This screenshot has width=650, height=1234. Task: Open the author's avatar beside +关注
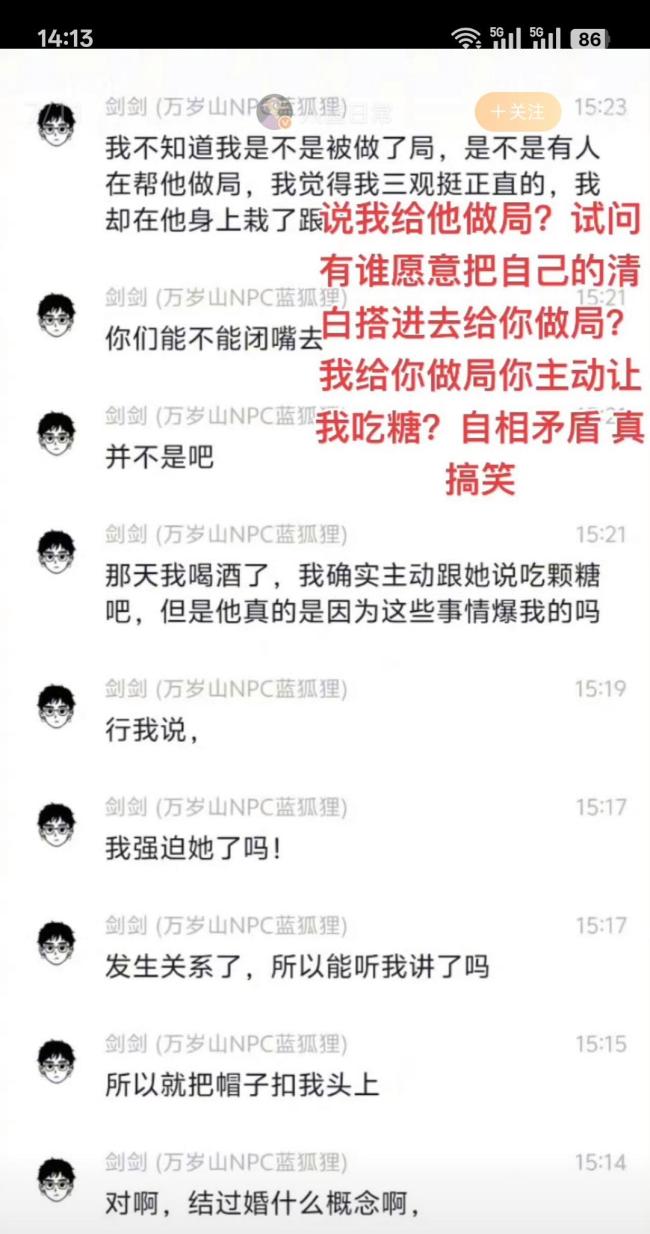pos(274,111)
